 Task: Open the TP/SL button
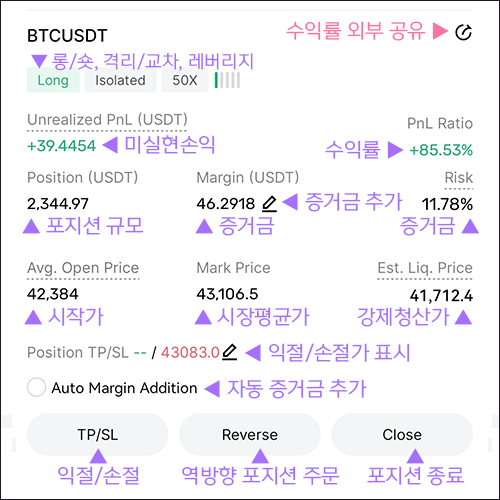97,434
